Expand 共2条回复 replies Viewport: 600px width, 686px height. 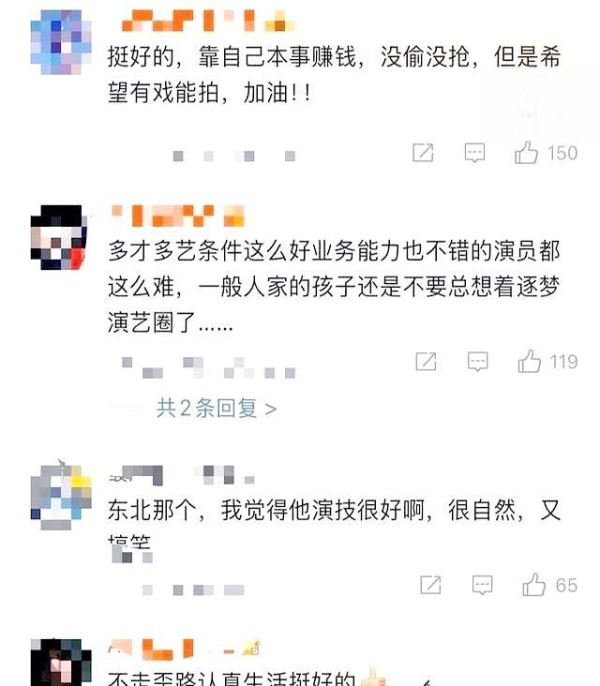pyautogui.click(x=216, y=408)
